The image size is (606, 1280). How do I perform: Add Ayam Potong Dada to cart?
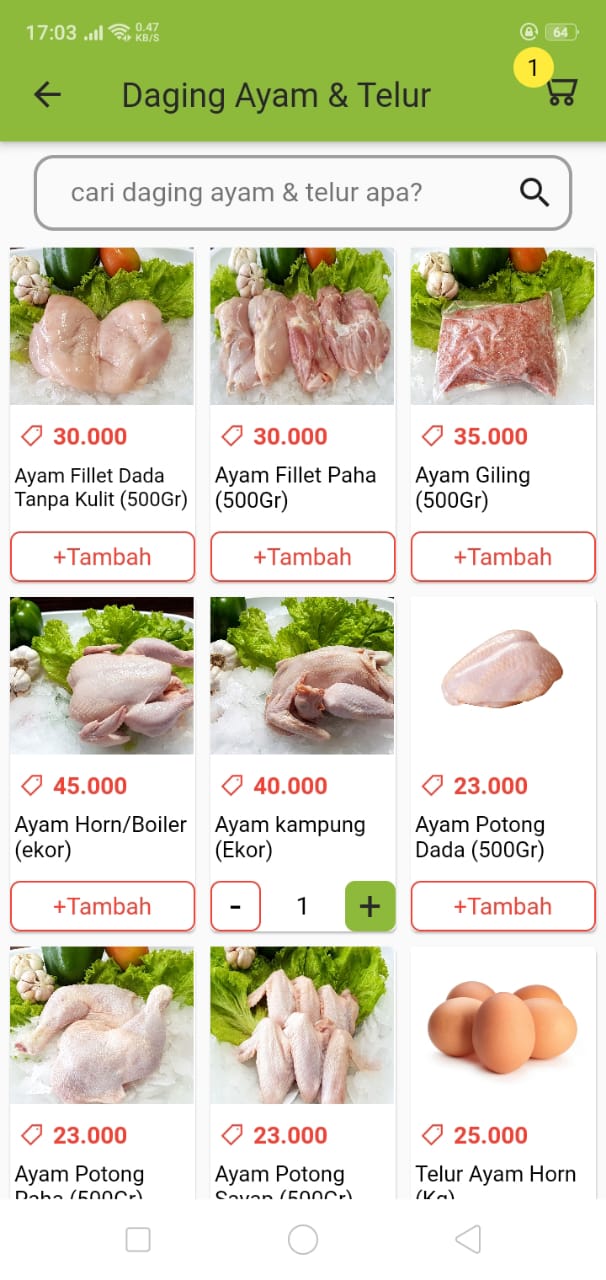502,906
